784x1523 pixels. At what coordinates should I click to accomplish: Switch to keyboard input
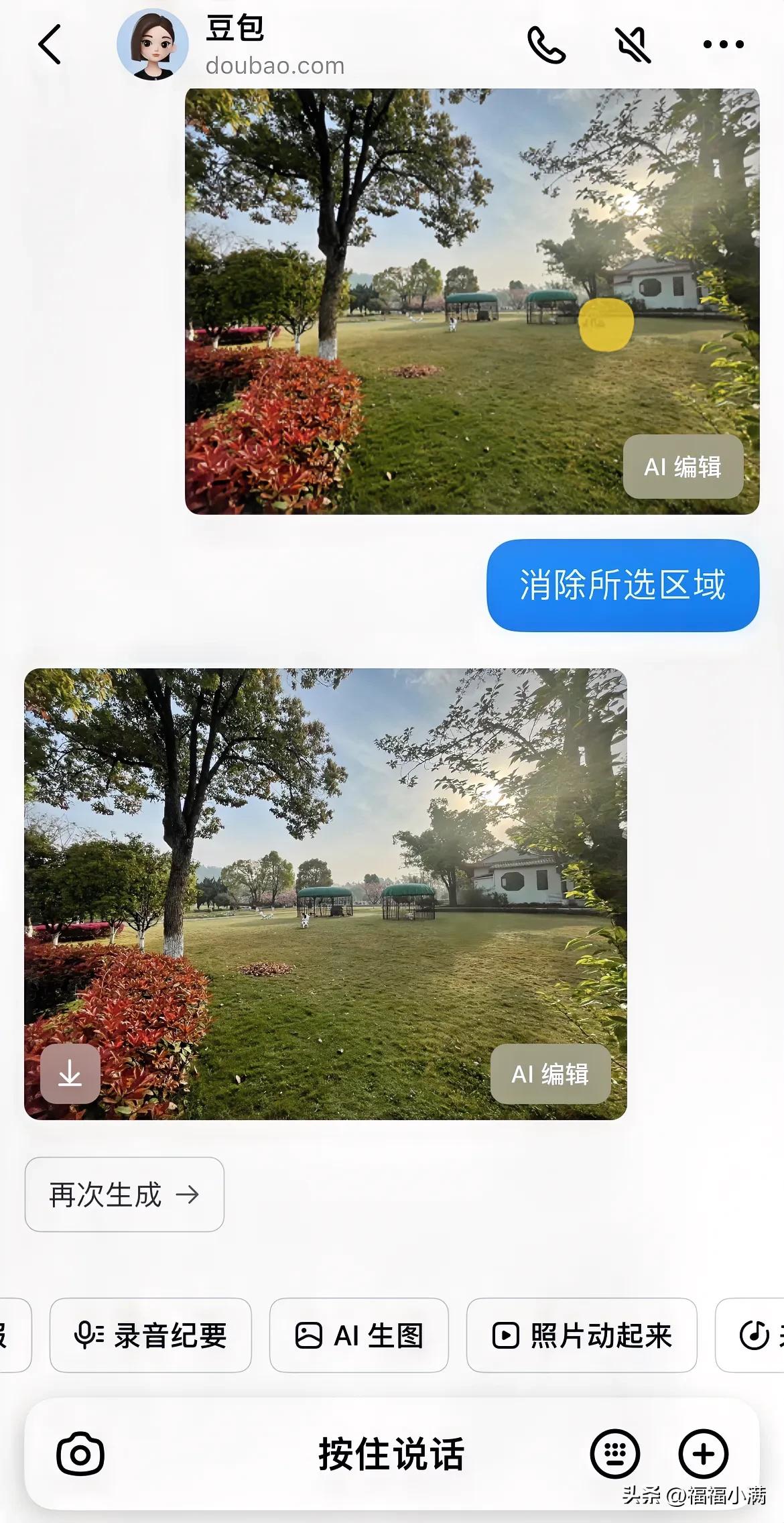pos(614,1453)
